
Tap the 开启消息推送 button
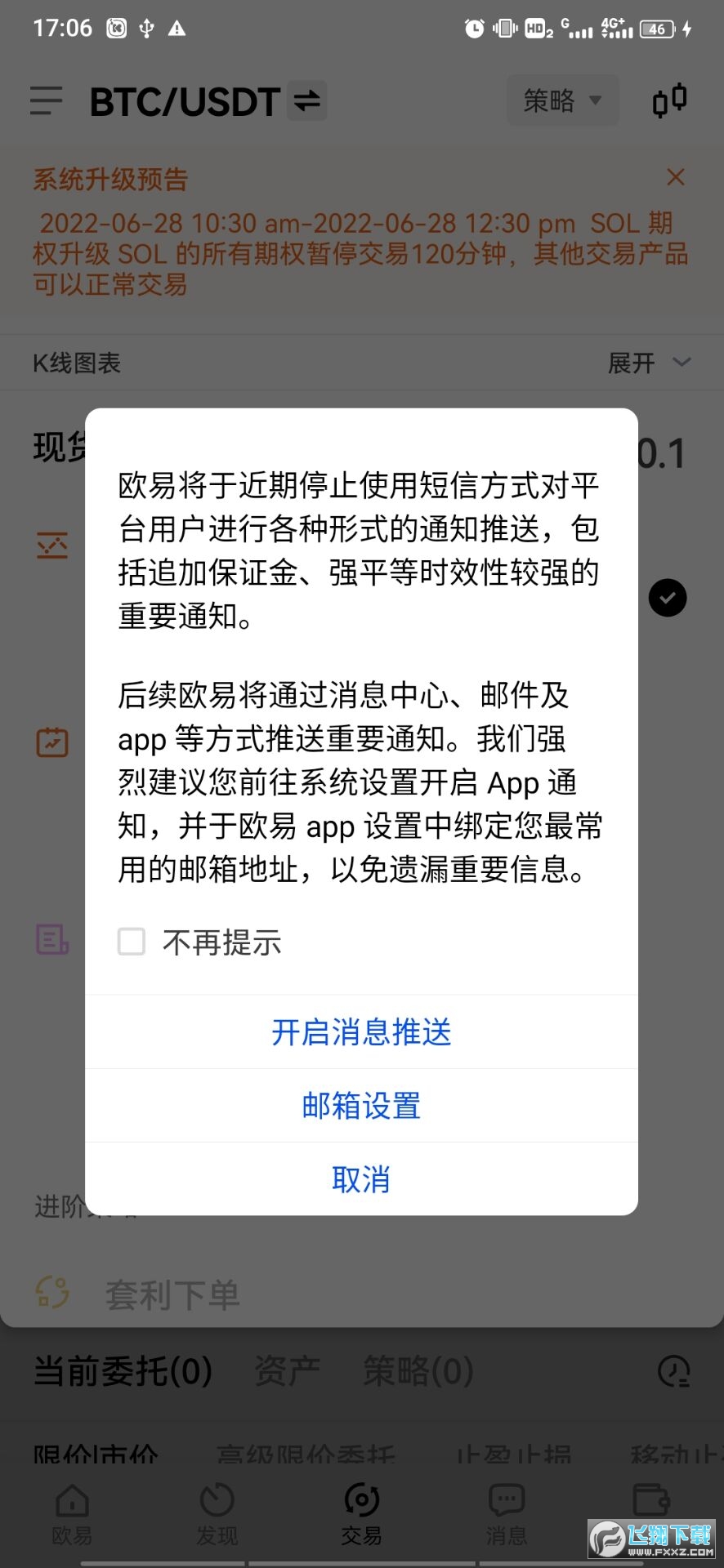click(360, 1032)
